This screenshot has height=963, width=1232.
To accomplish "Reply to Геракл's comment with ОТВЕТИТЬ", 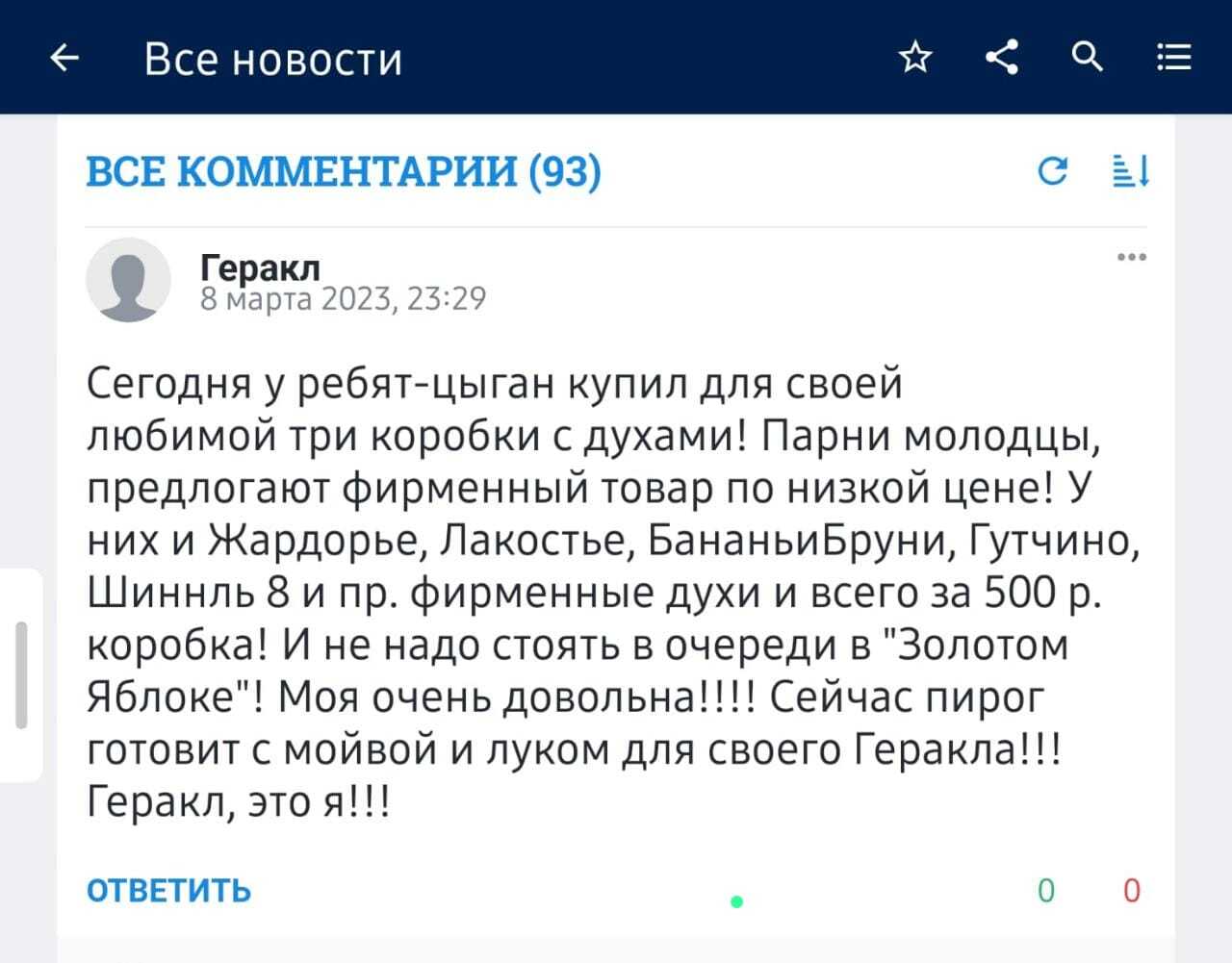I will [x=169, y=891].
